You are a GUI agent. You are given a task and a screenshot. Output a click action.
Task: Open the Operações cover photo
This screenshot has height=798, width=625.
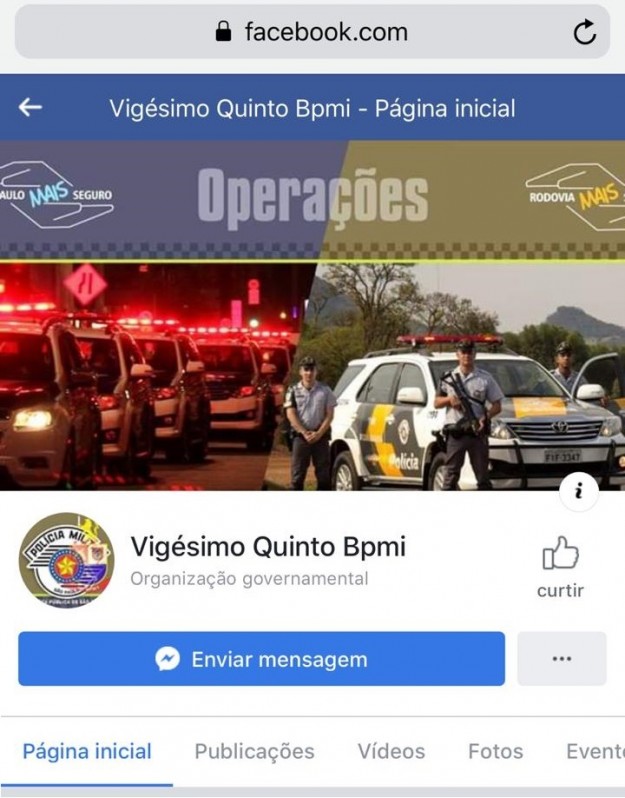312,320
